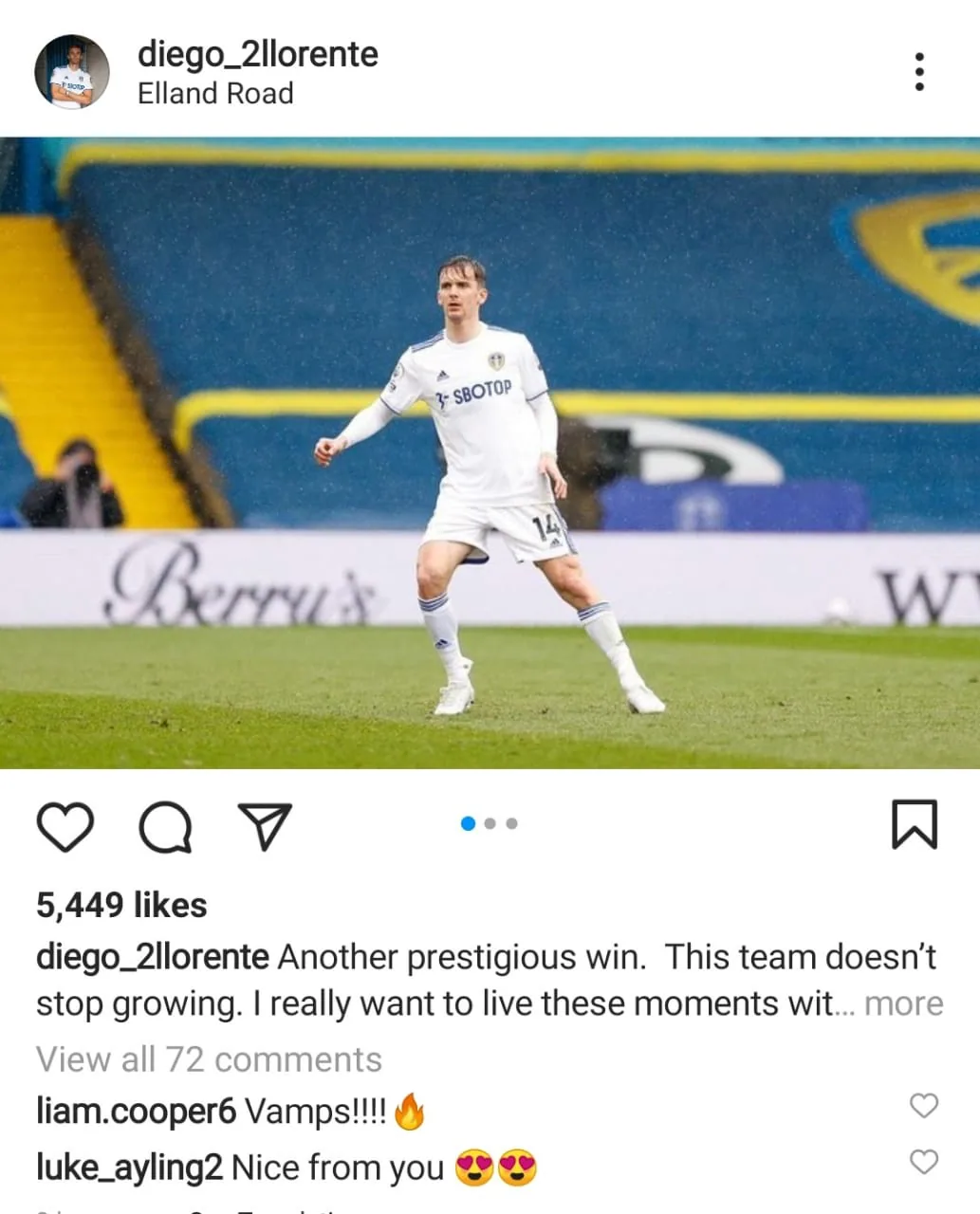The image size is (980, 1214).
Task: Like this post with the heart icon
Action: tap(65, 826)
